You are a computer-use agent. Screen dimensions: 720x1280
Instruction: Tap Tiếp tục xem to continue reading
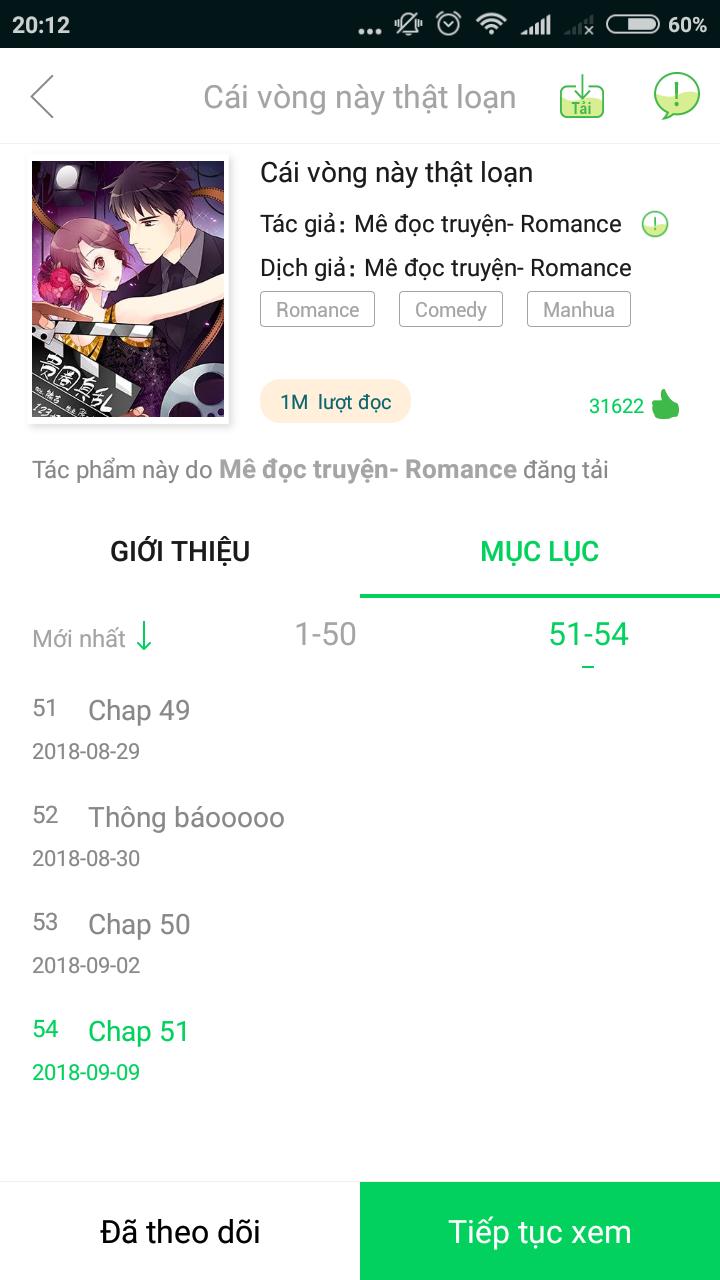tap(540, 1230)
